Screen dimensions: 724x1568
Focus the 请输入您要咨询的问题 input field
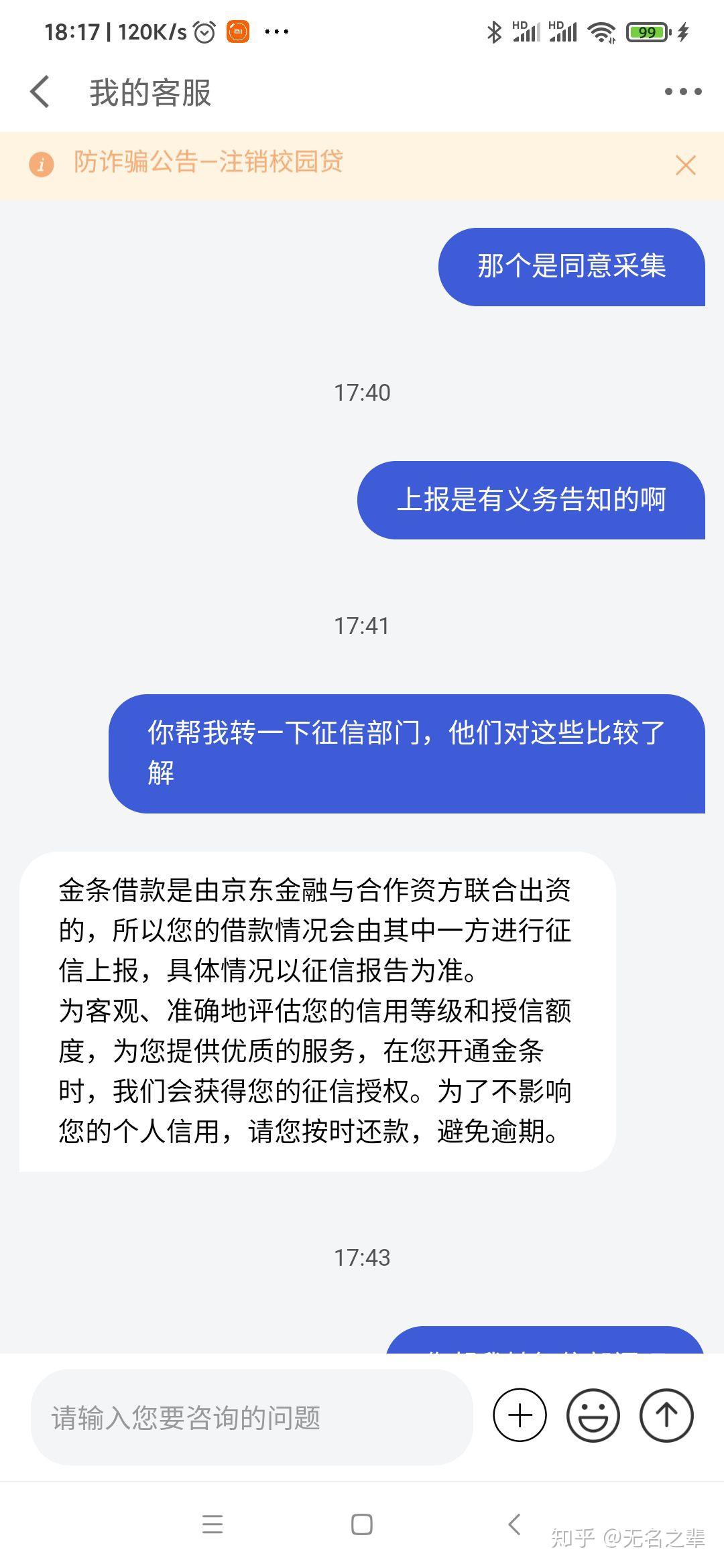point(252,1417)
